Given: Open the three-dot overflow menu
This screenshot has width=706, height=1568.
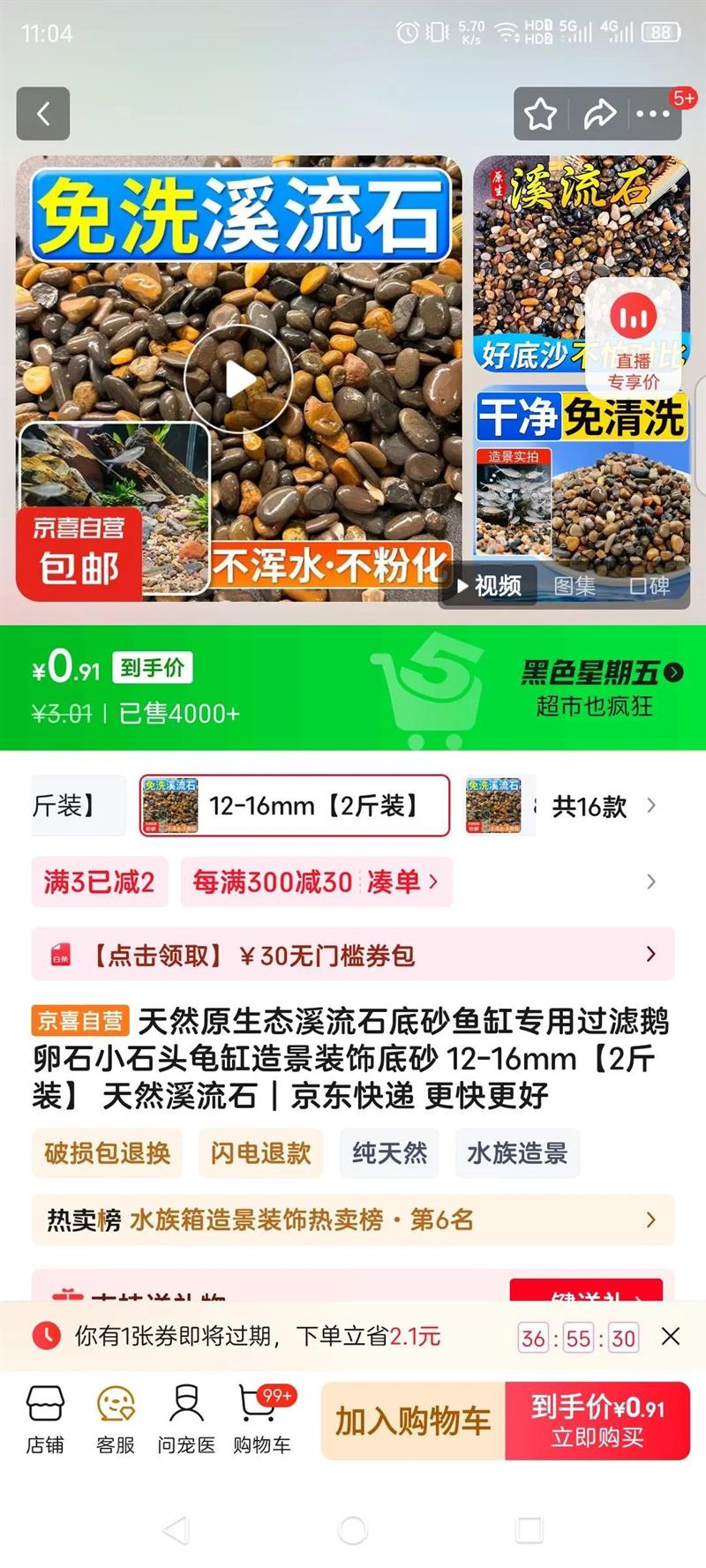Looking at the screenshot, I should click(x=653, y=114).
